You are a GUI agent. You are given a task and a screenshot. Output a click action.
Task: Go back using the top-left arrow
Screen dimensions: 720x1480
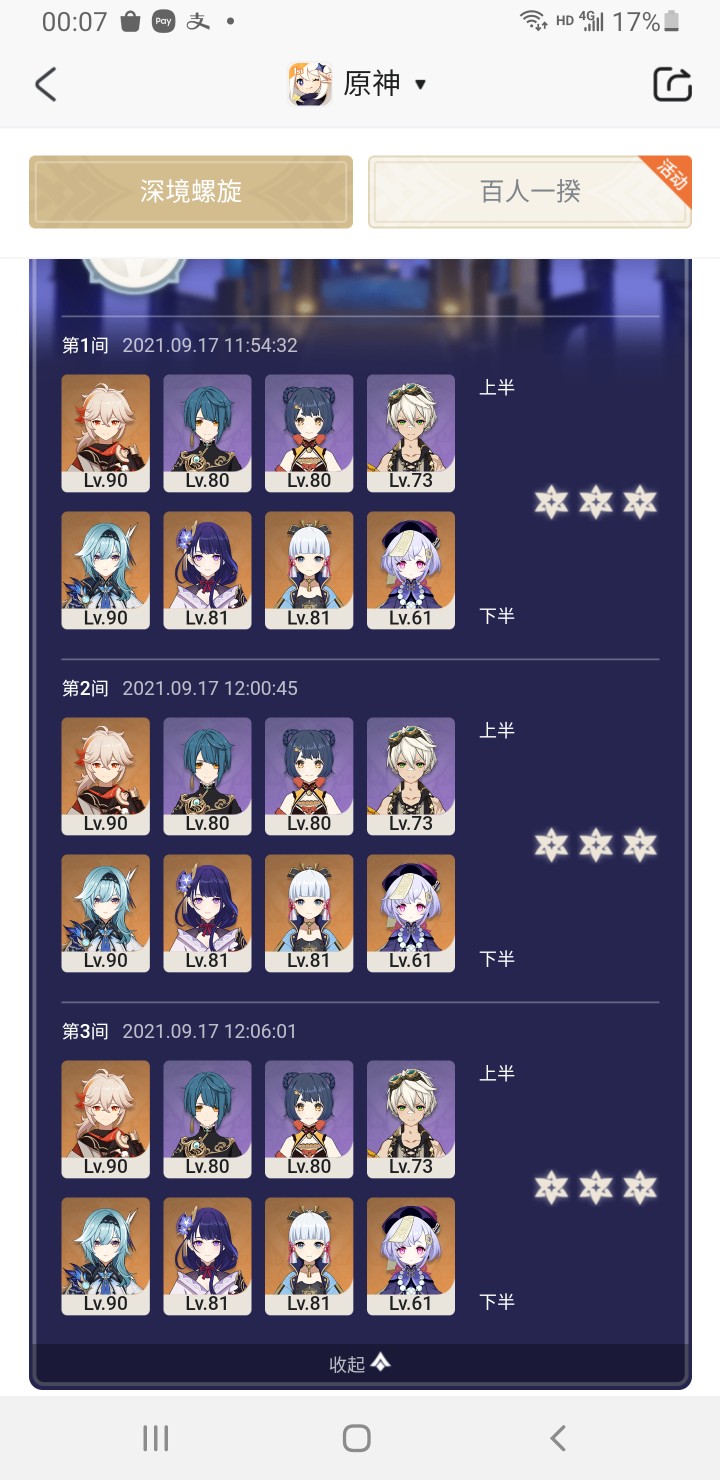[x=46, y=84]
